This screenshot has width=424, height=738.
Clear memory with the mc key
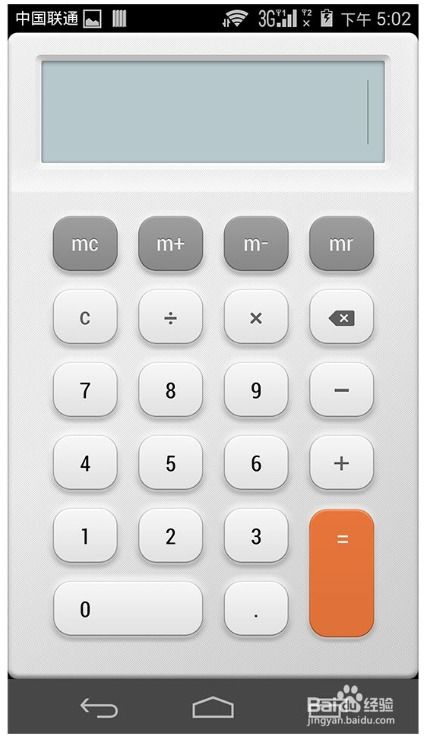[x=85, y=243]
